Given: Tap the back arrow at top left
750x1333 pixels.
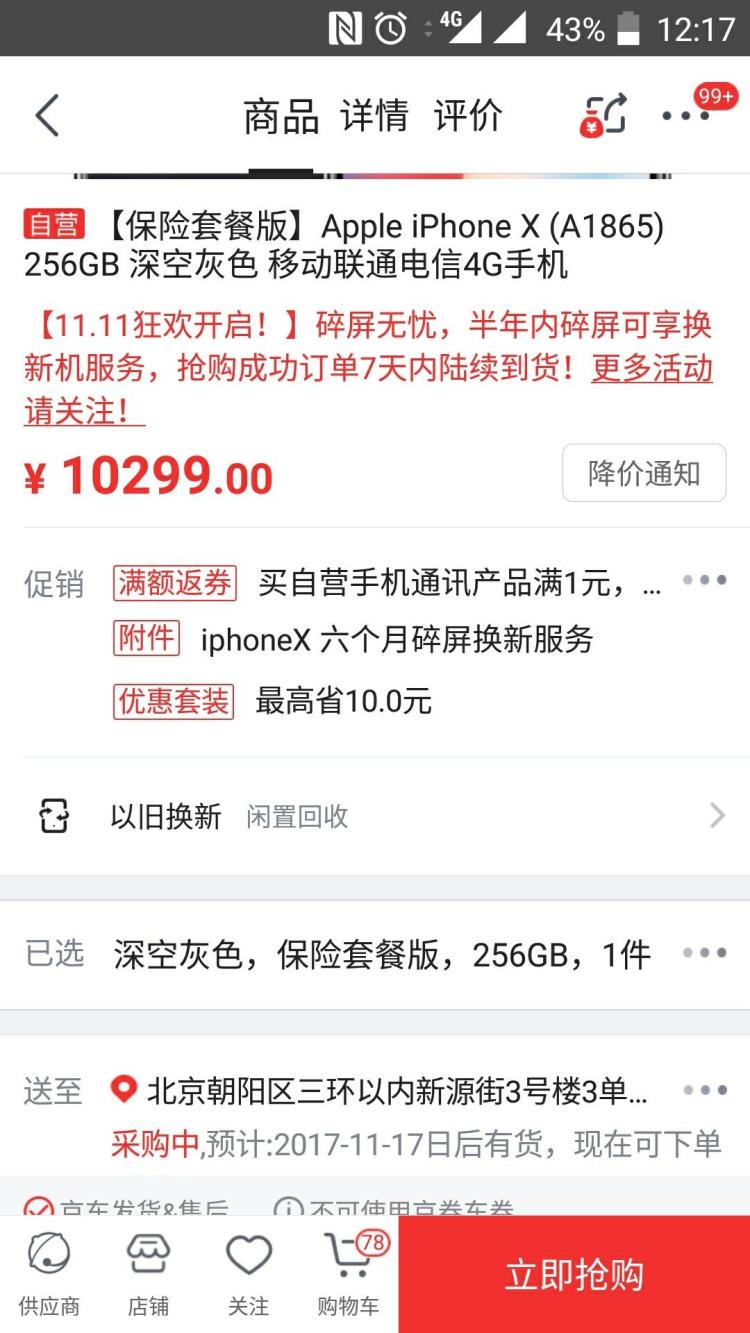Looking at the screenshot, I should click(45, 115).
